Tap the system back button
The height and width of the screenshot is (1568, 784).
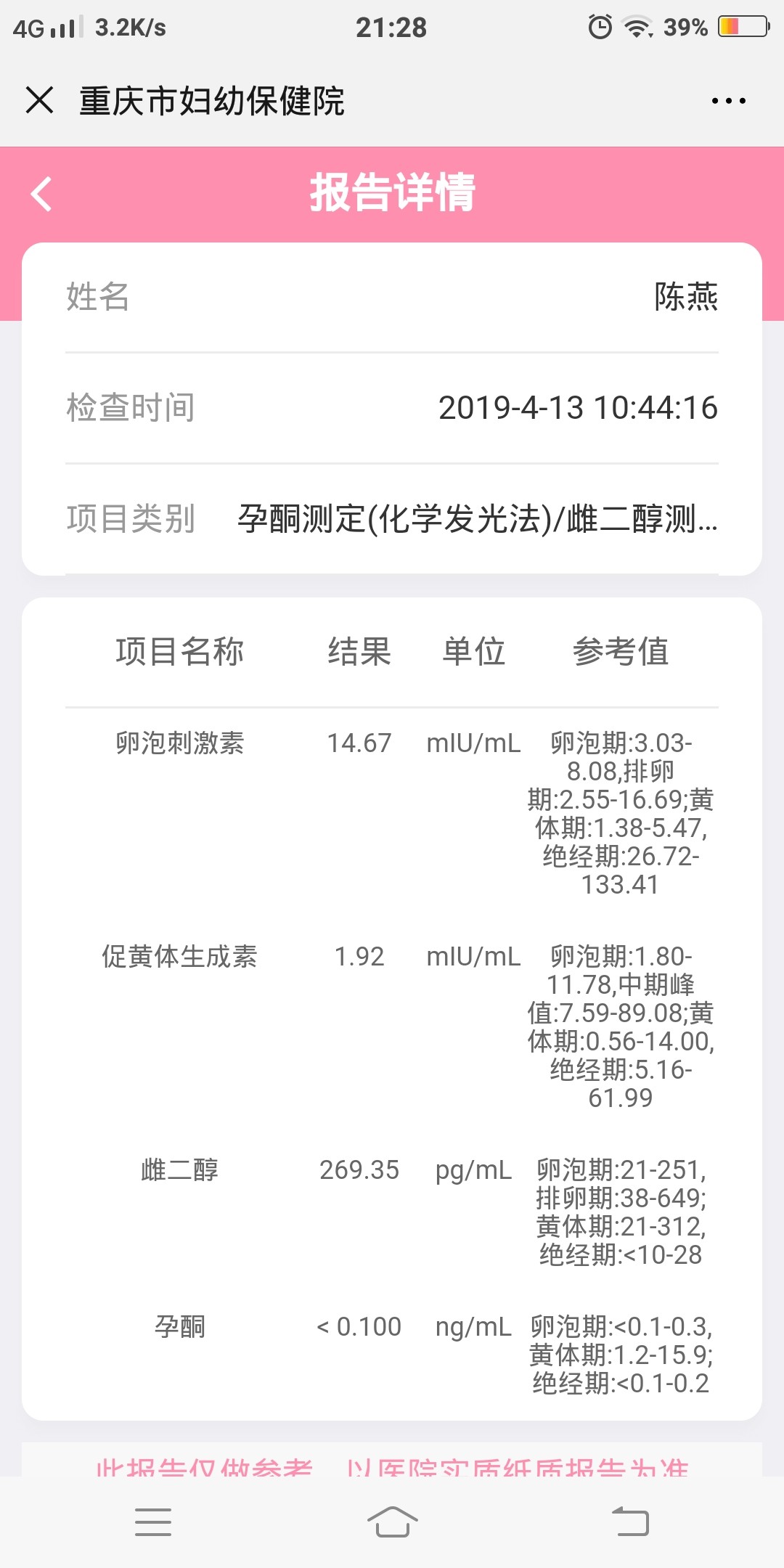click(x=630, y=1522)
